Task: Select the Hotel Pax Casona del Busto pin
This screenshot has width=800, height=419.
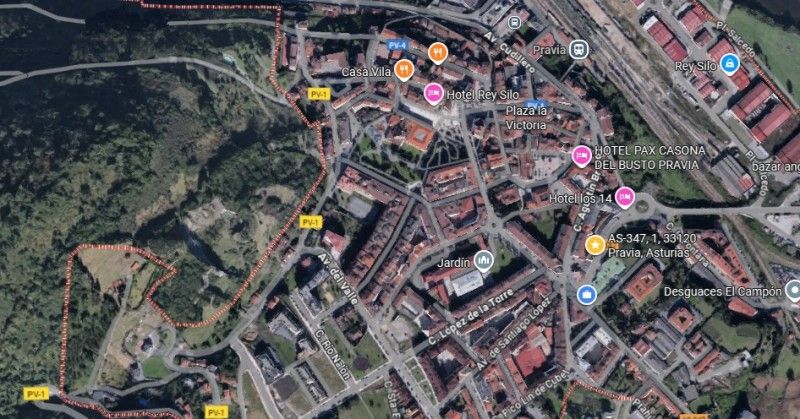Action: (582, 155)
